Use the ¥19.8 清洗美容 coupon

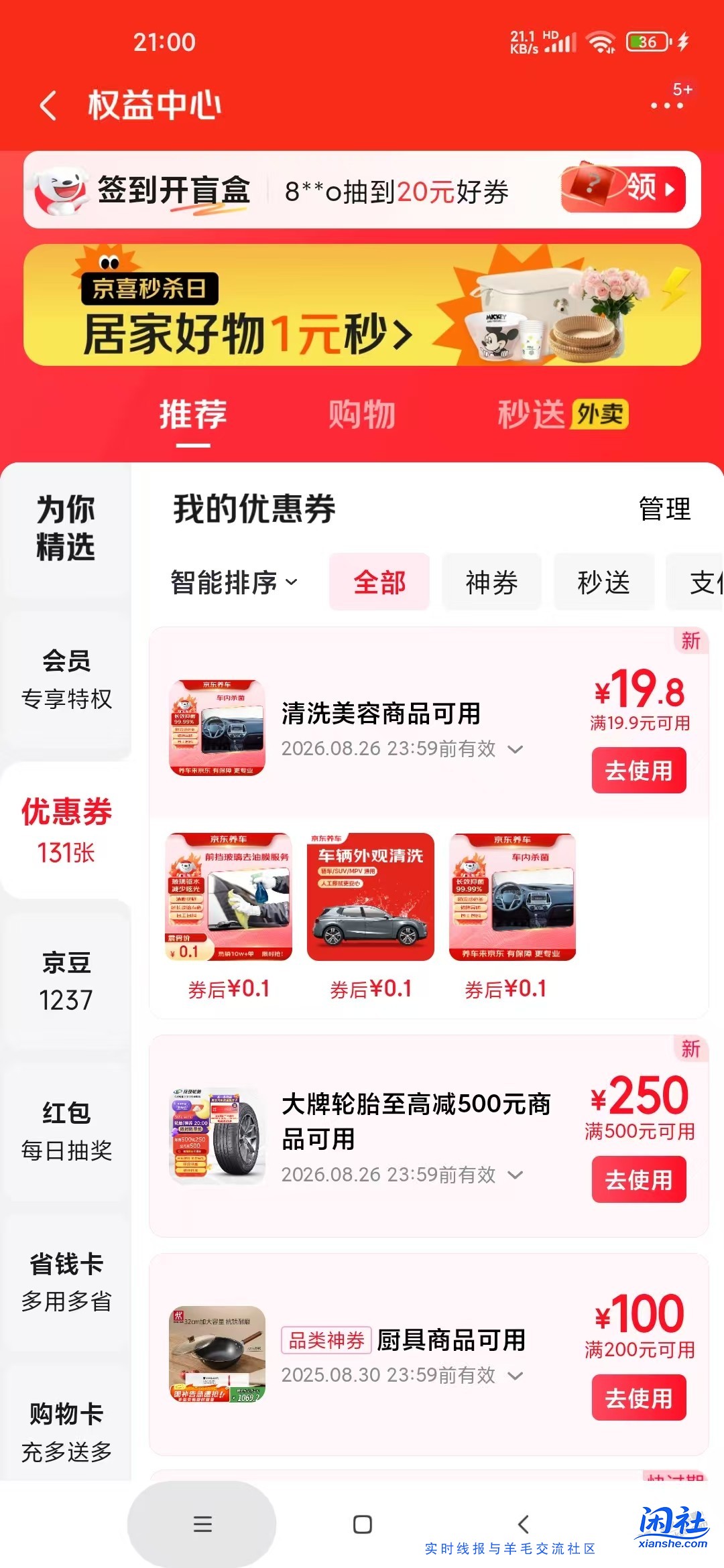638,771
